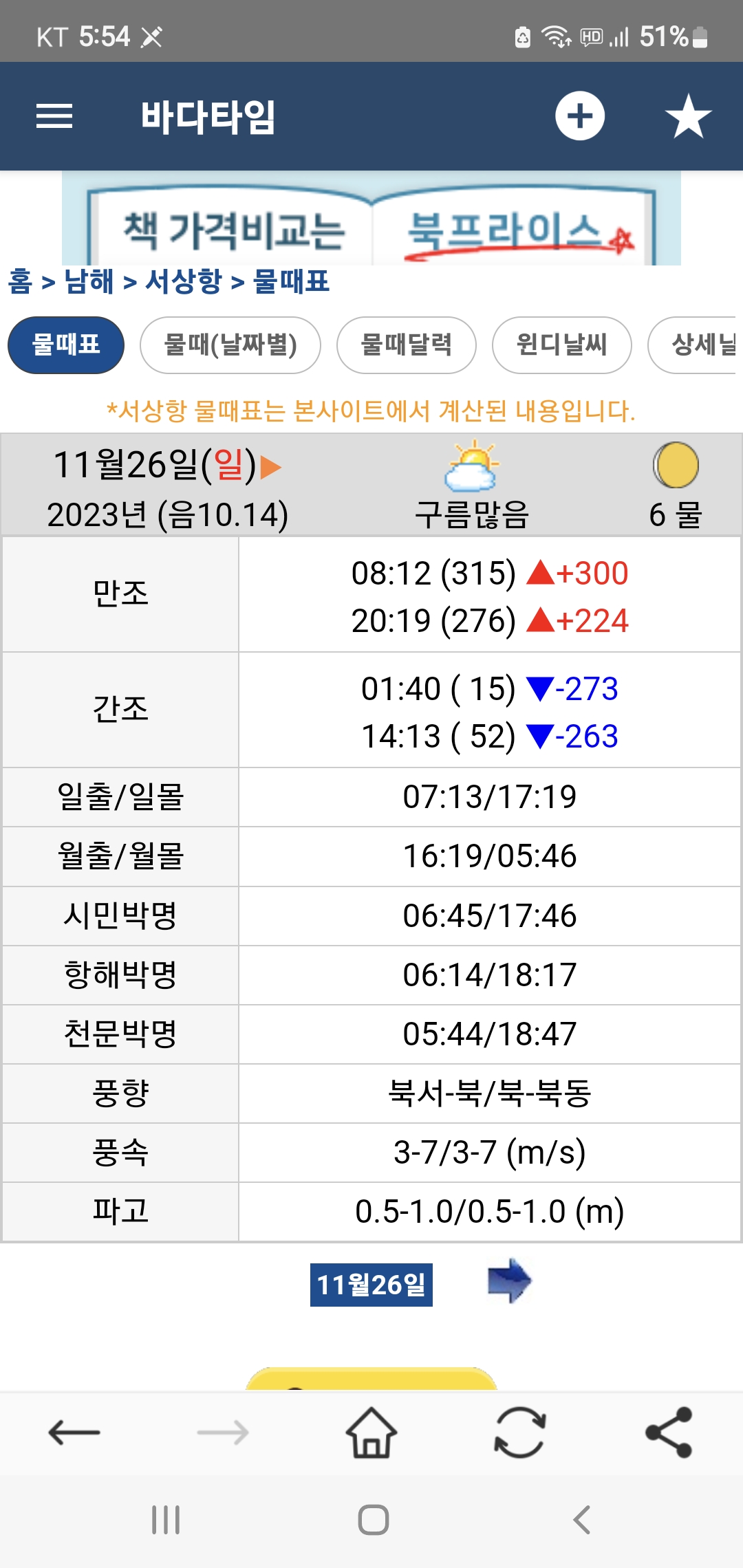This screenshot has height=1568, width=743.
Task: Go back with browser back arrow
Action: (x=74, y=1433)
